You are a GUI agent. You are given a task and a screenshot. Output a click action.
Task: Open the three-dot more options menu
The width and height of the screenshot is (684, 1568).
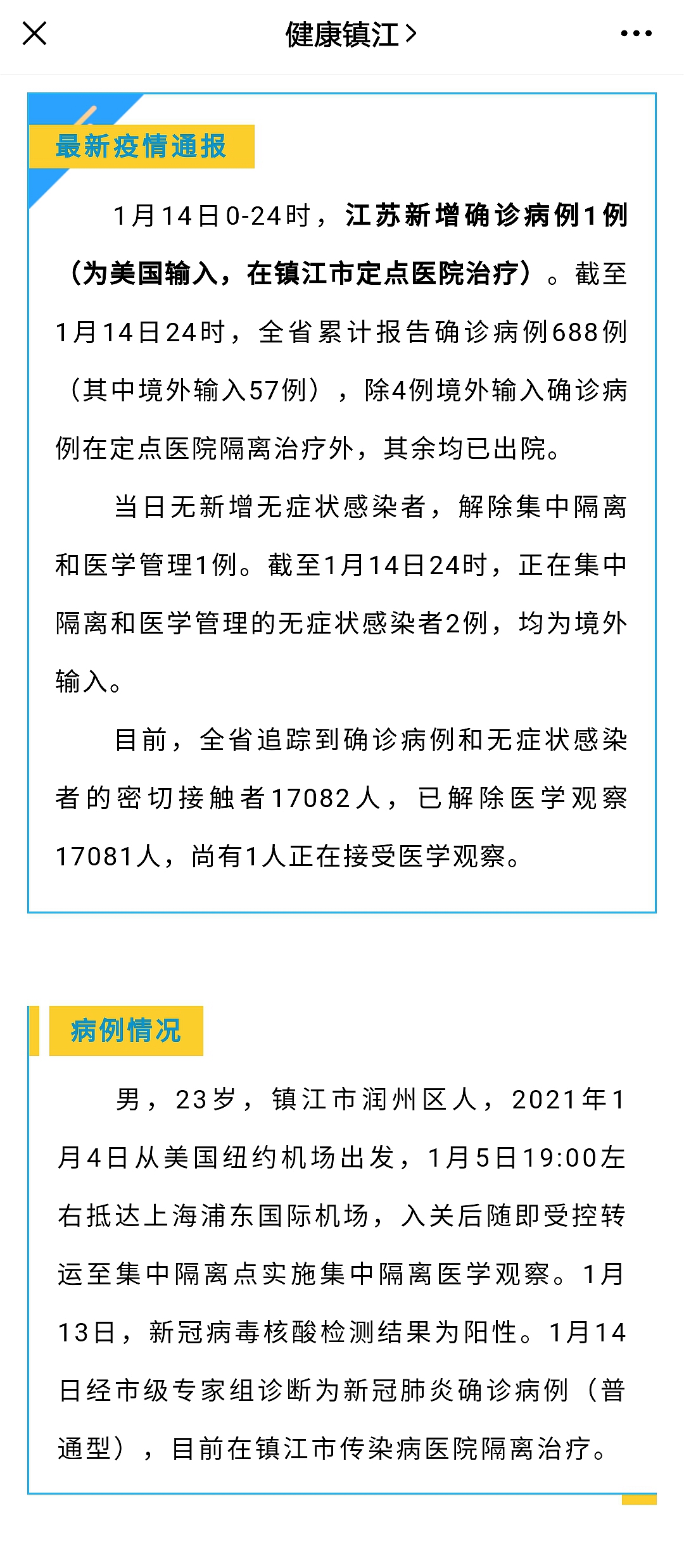[x=636, y=34]
